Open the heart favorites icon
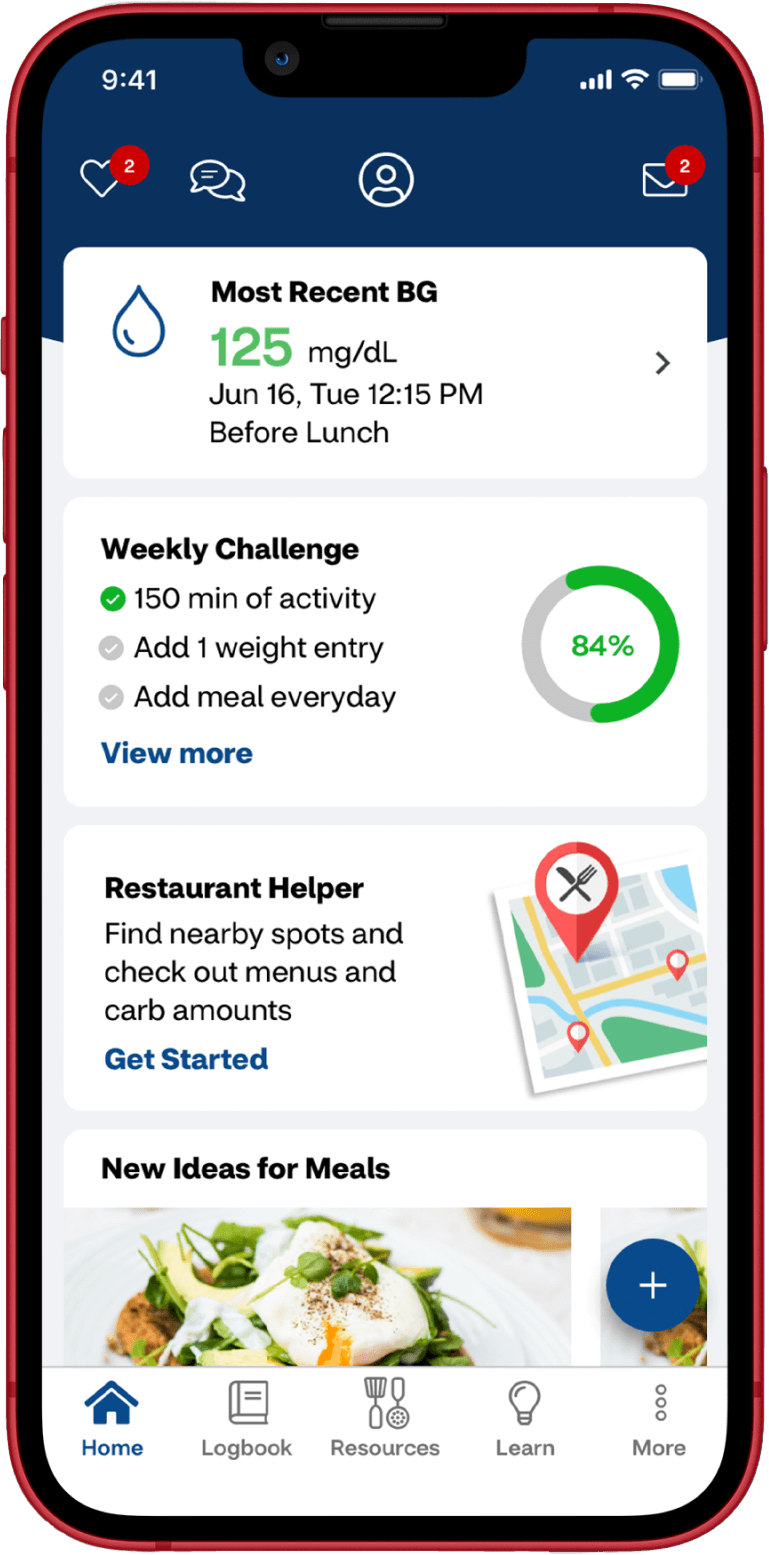The height and width of the screenshot is (1555, 769). (100, 181)
